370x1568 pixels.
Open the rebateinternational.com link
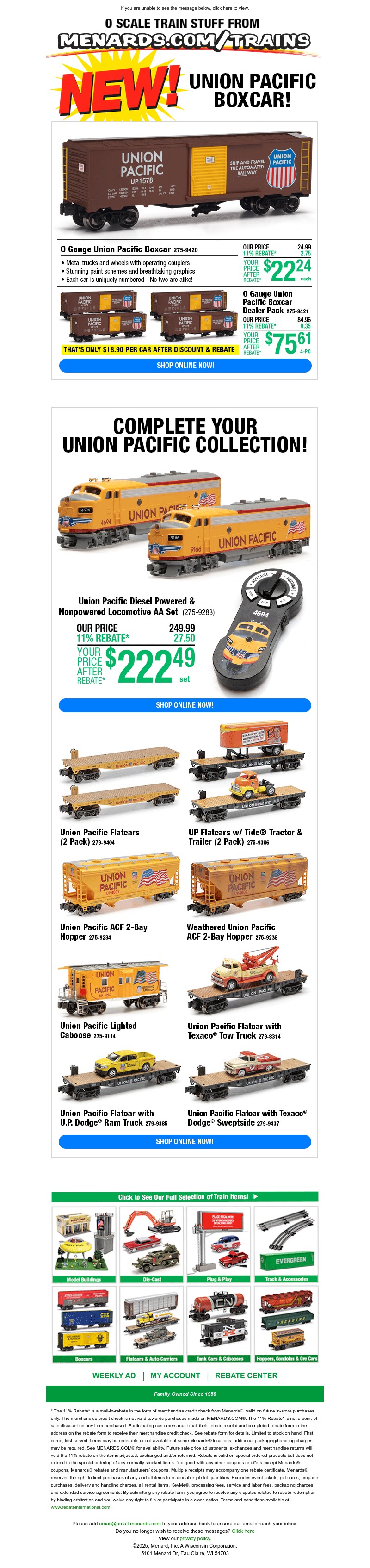click(x=80, y=1507)
